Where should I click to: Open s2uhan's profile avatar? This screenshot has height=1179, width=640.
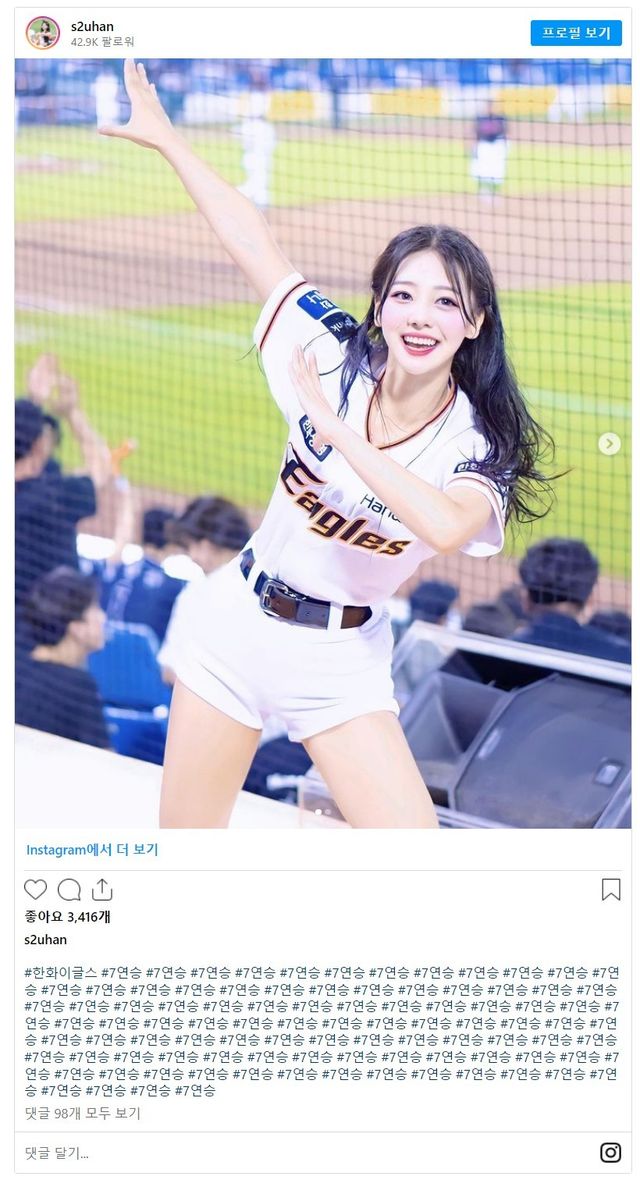coord(43,33)
